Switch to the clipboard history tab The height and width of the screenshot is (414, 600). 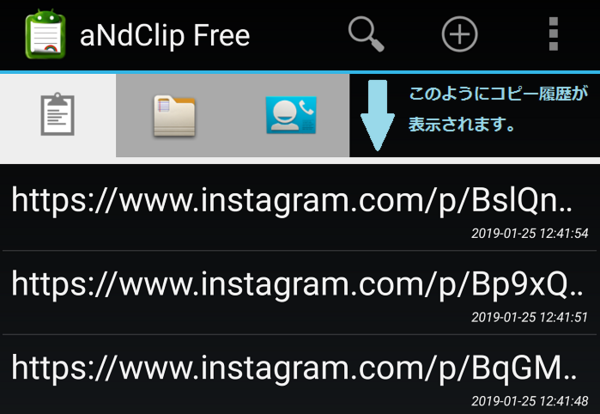click(57, 116)
